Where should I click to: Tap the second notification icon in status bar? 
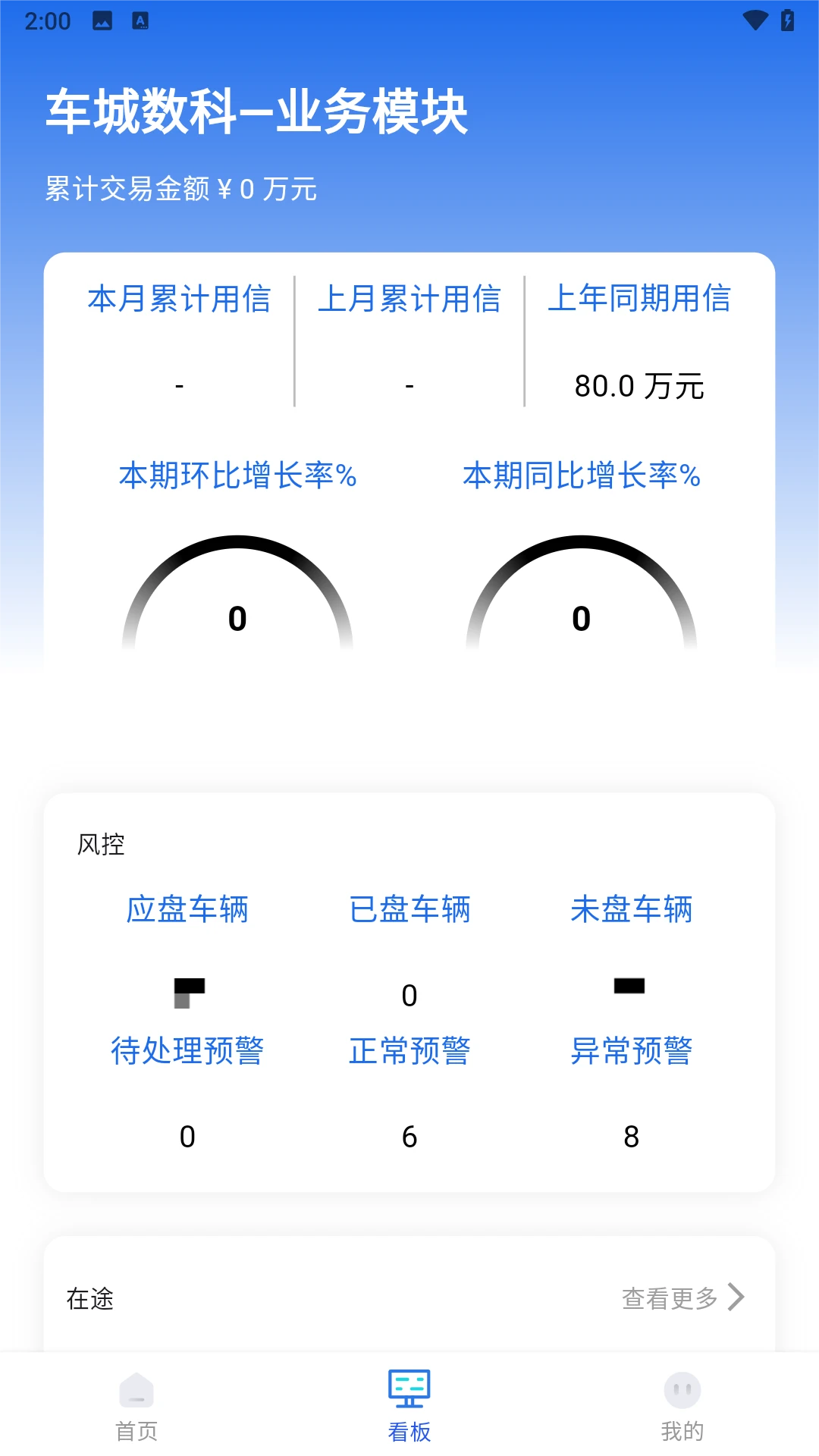click(x=140, y=20)
